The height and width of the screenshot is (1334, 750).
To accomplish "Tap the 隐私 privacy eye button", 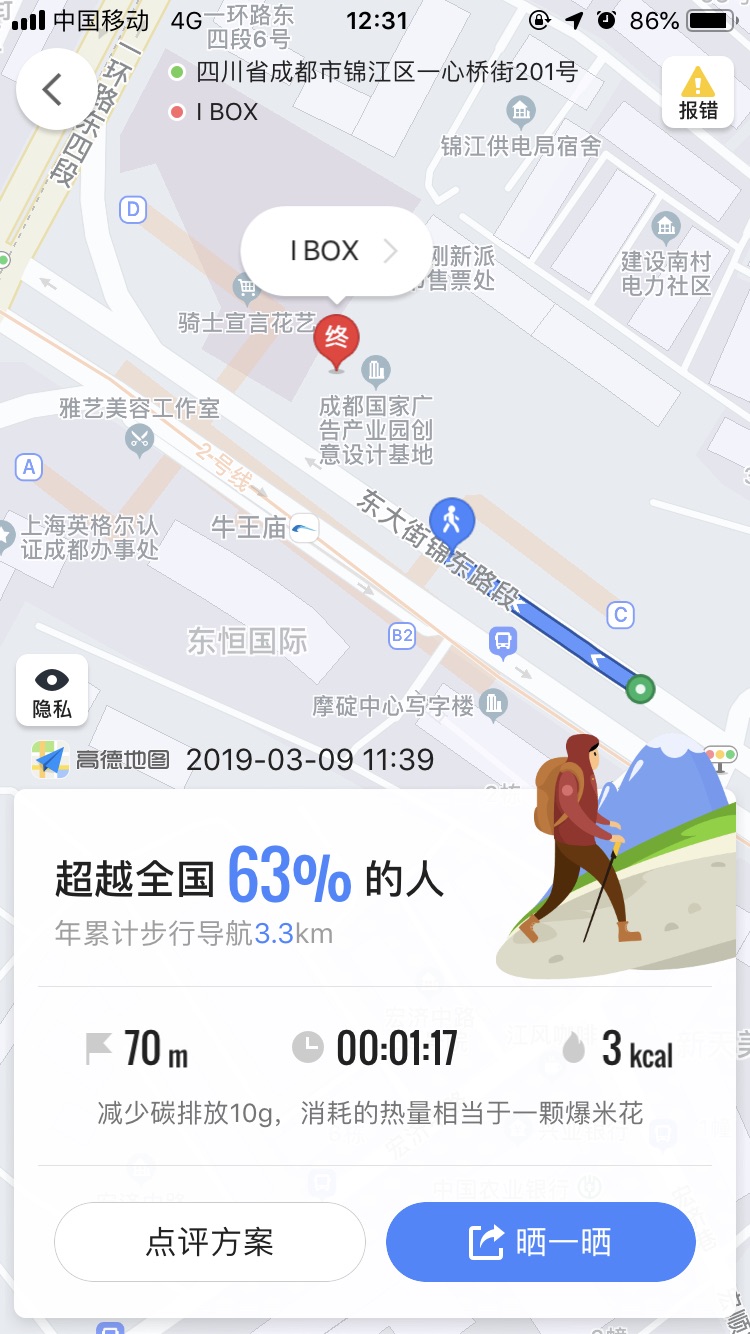I will pyautogui.click(x=52, y=691).
